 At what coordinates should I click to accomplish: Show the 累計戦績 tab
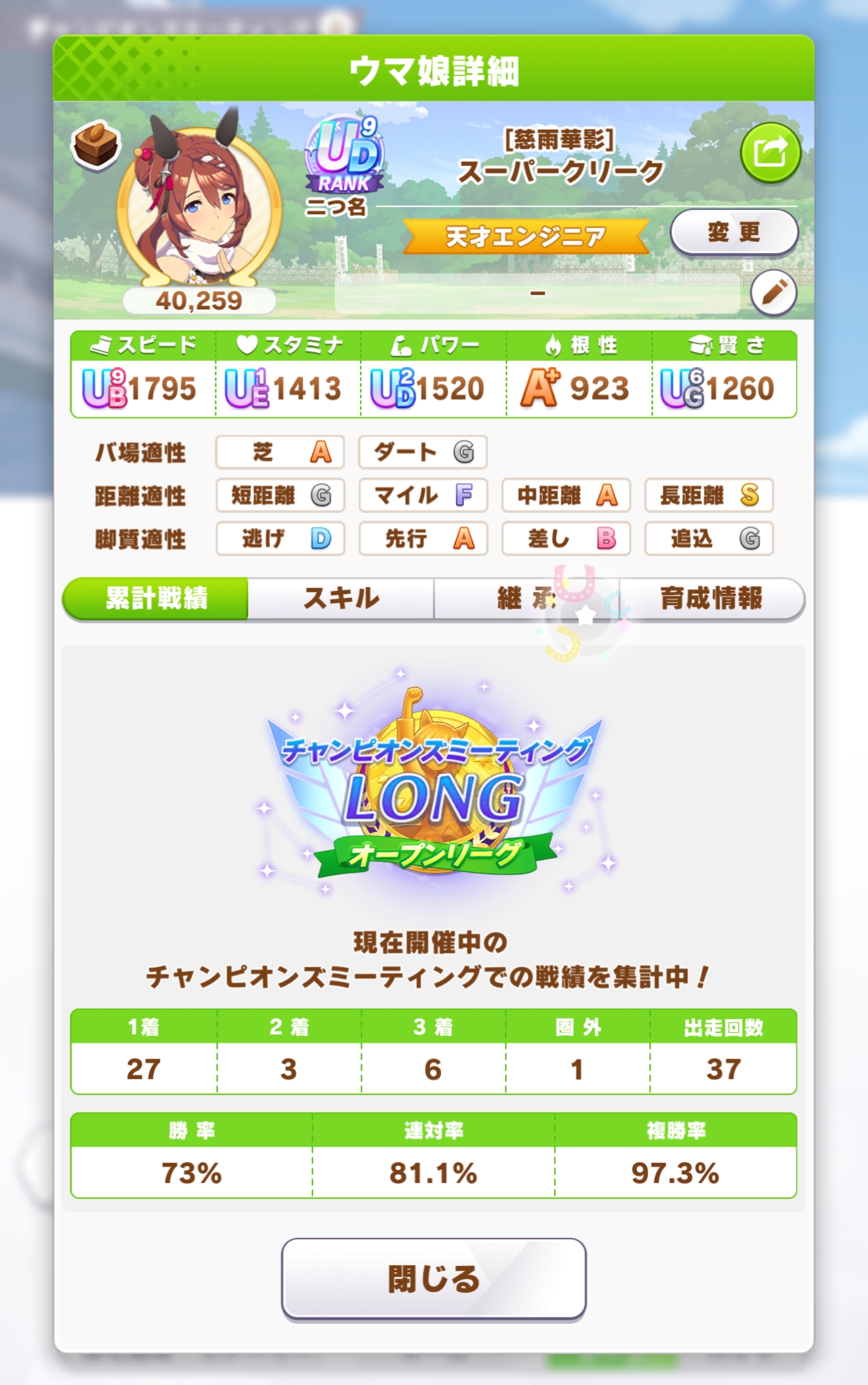(x=156, y=598)
